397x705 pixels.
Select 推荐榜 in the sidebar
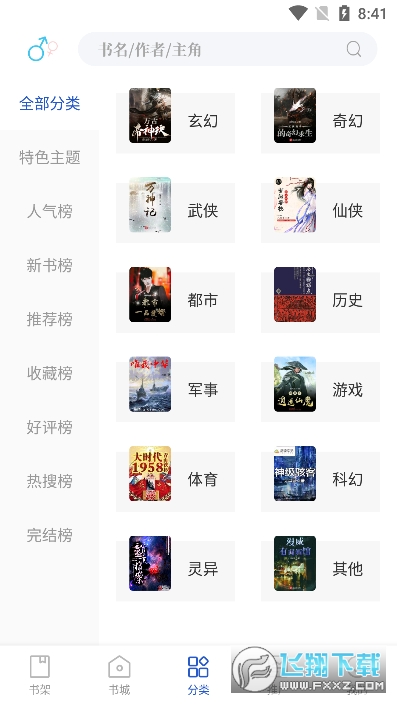click(49, 319)
